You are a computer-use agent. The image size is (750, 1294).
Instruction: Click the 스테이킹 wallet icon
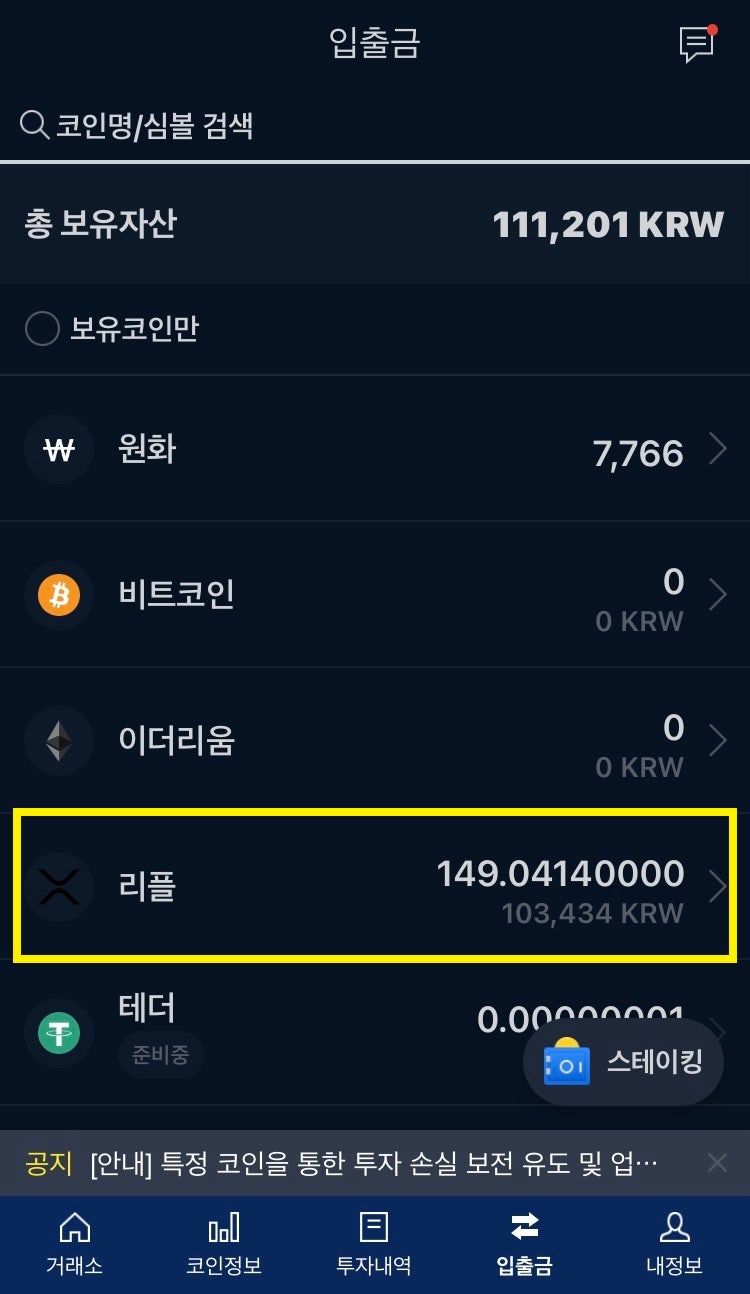coord(567,1063)
